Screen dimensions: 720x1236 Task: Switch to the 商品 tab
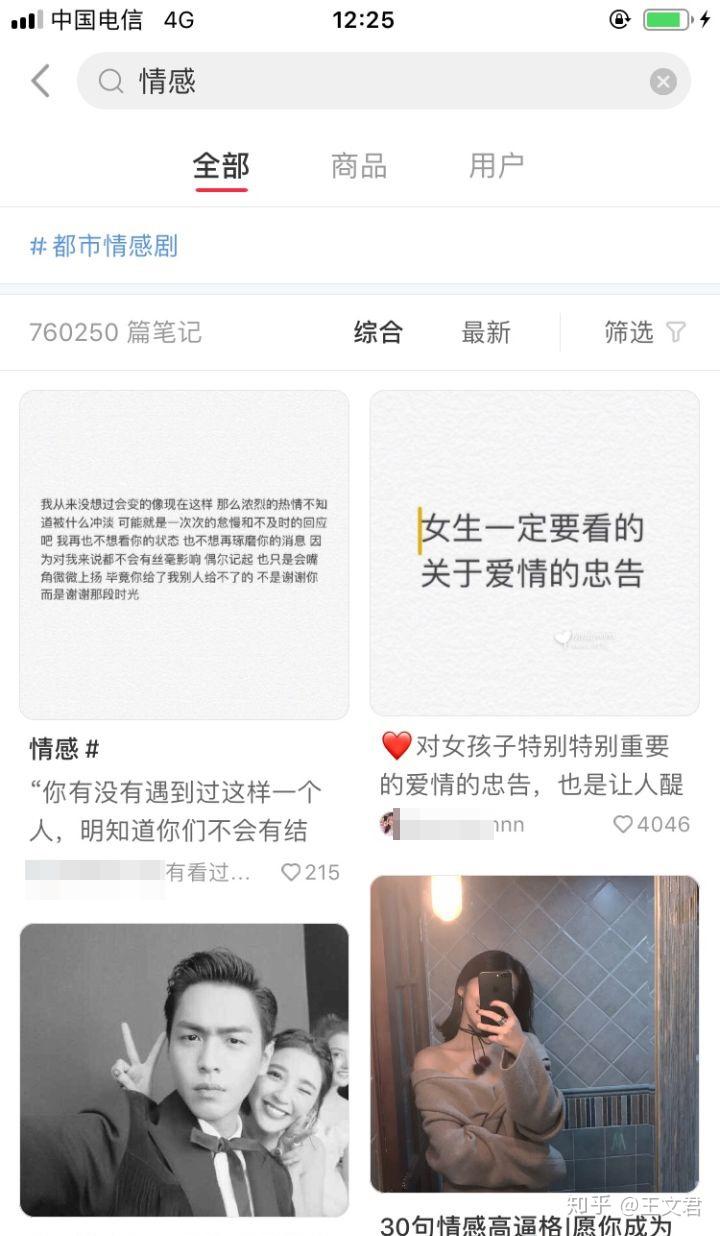click(x=359, y=166)
